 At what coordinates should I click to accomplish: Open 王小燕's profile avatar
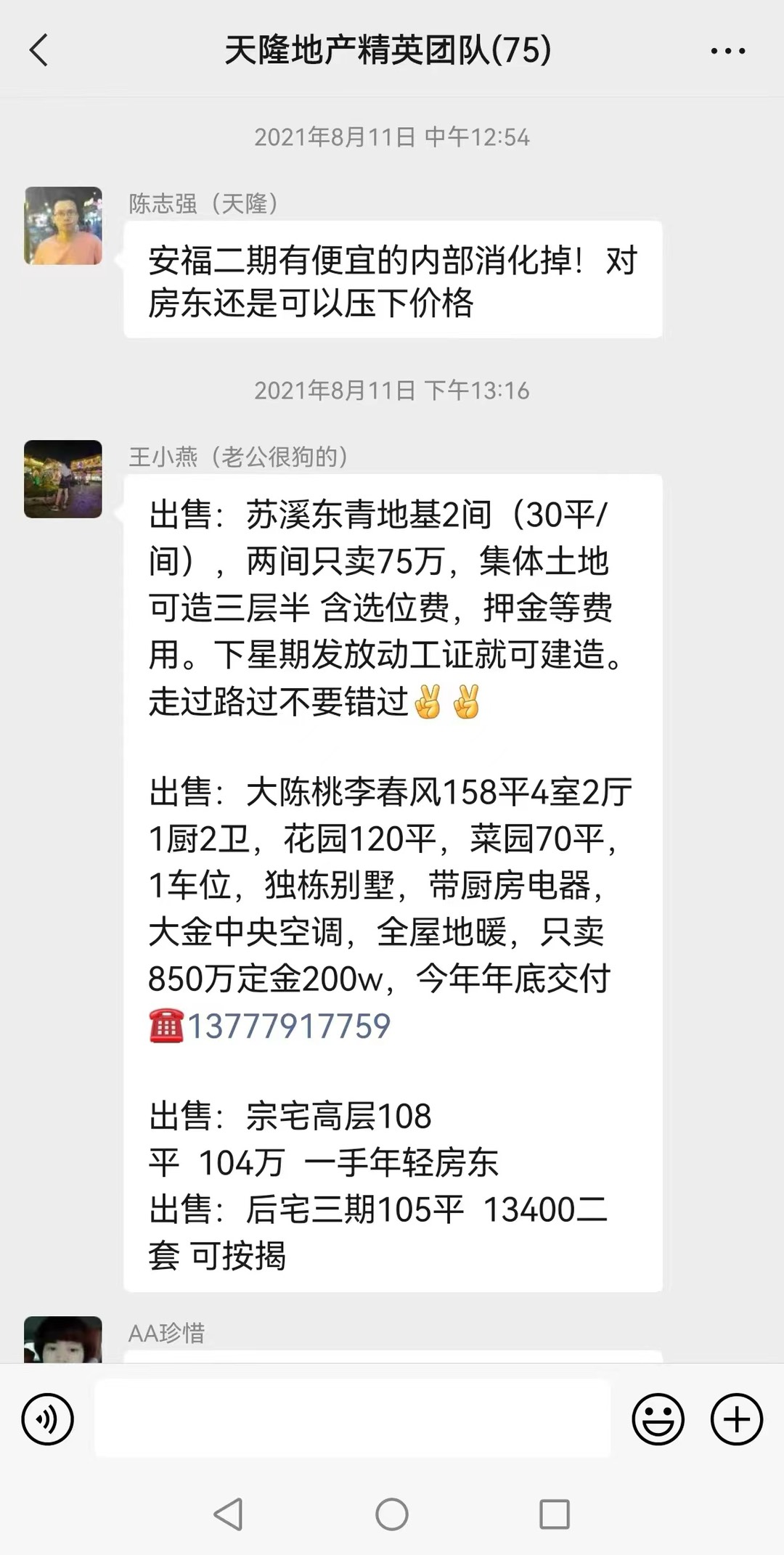(63, 479)
